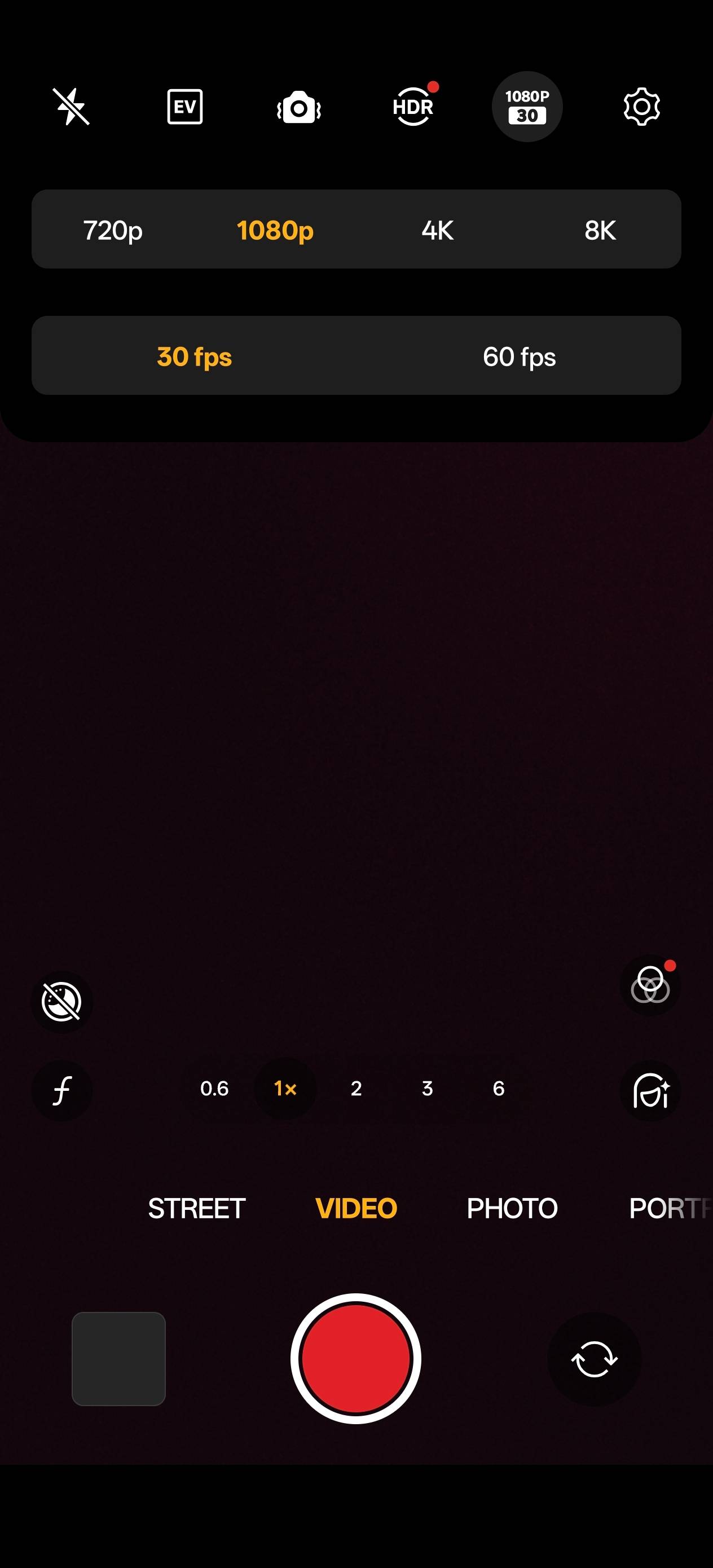Select the aperture f control
The height and width of the screenshot is (1568, 713).
(62, 1090)
